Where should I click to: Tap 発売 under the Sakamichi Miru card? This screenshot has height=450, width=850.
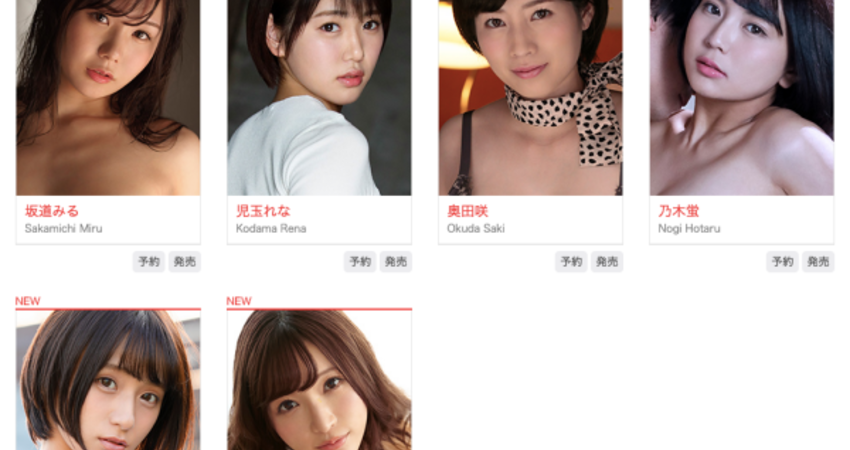tap(185, 262)
